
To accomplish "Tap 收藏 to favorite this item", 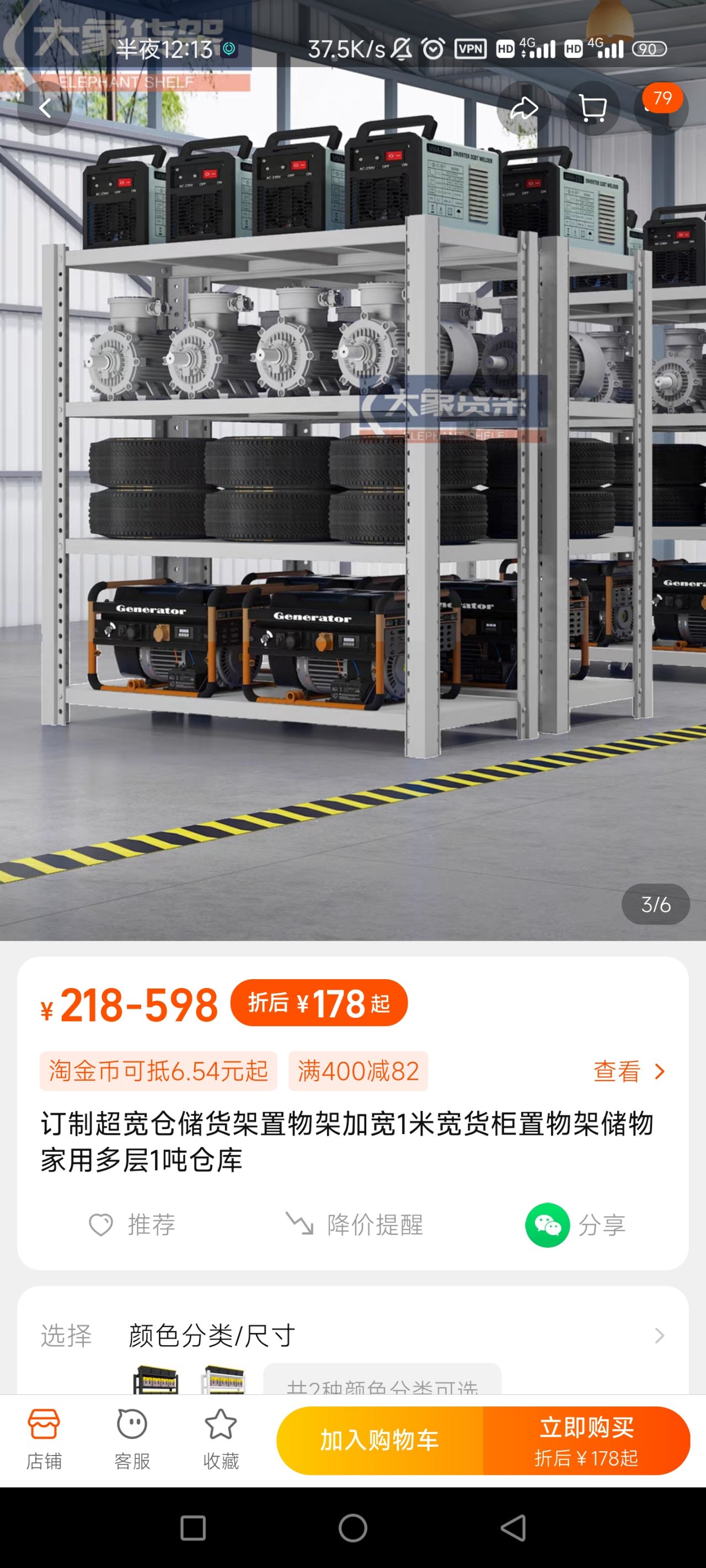I will (x=221, y=1439).
